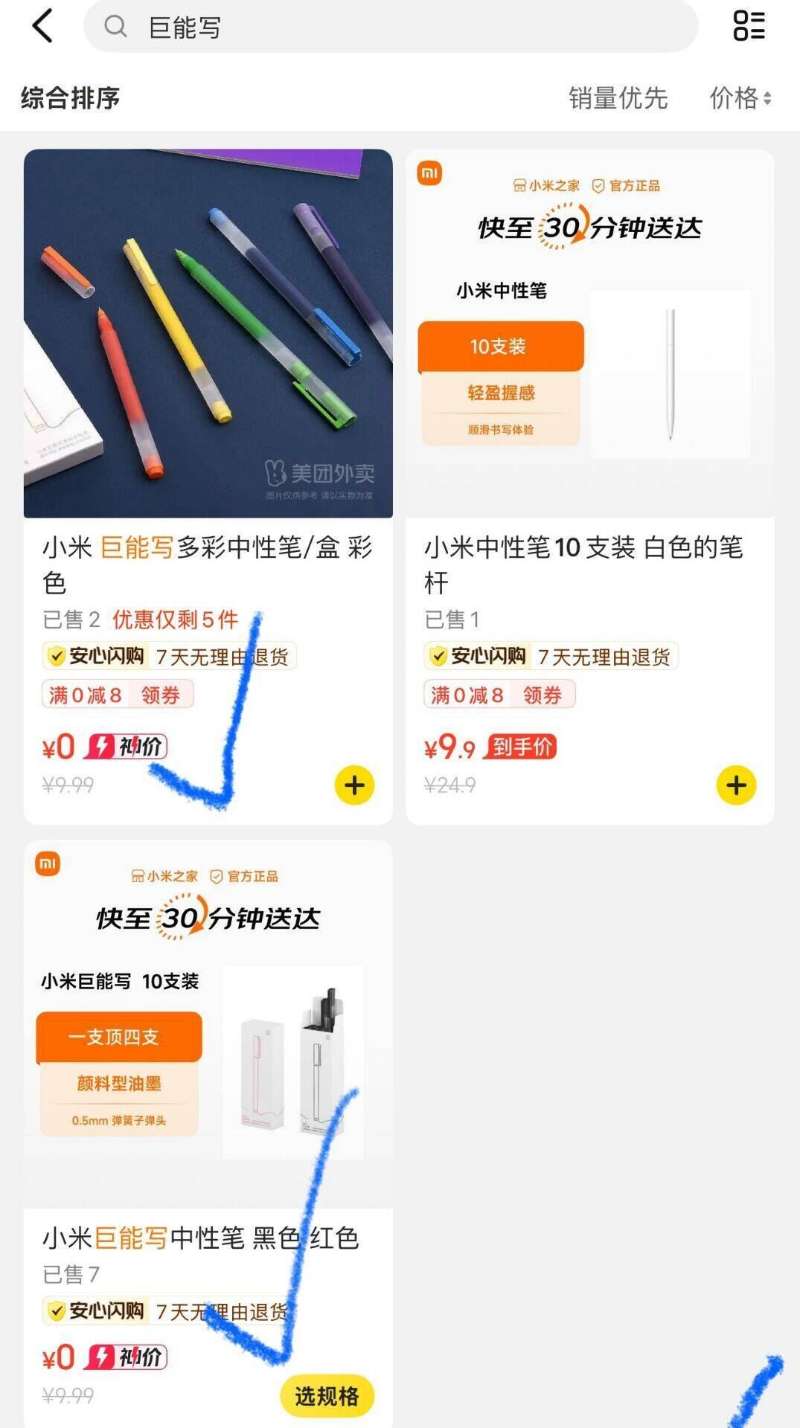800x1428 pixels.
Task: Claim coupon via 领券 under the colorful pens
Action: click(x=159, y=694)
